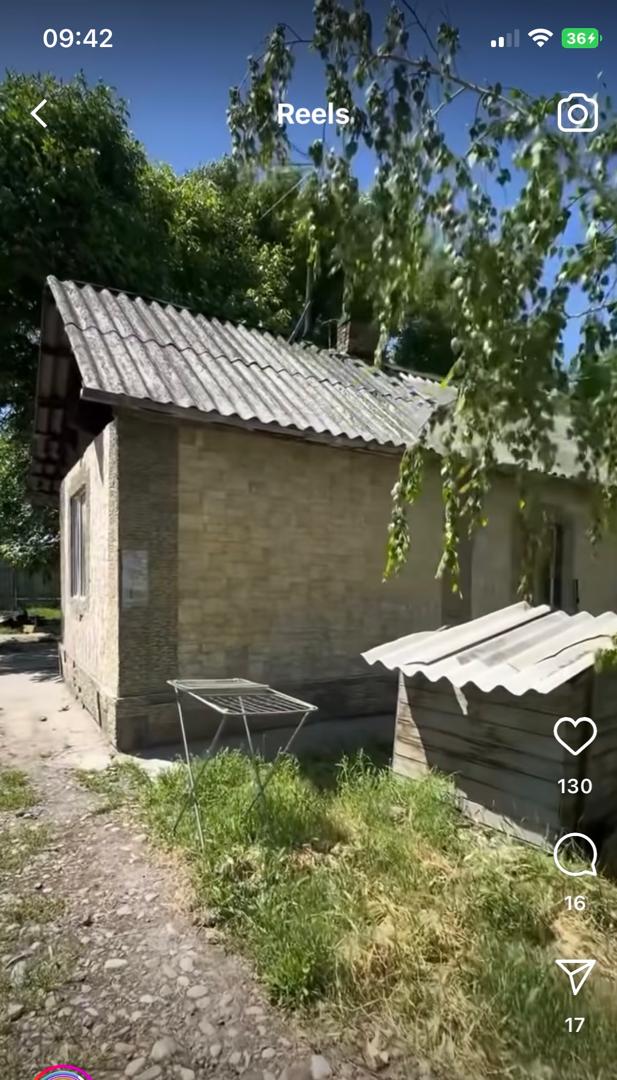Open the comments on this reel
617x1080 pixels.
pyautogui.click(x=575, y=855)
